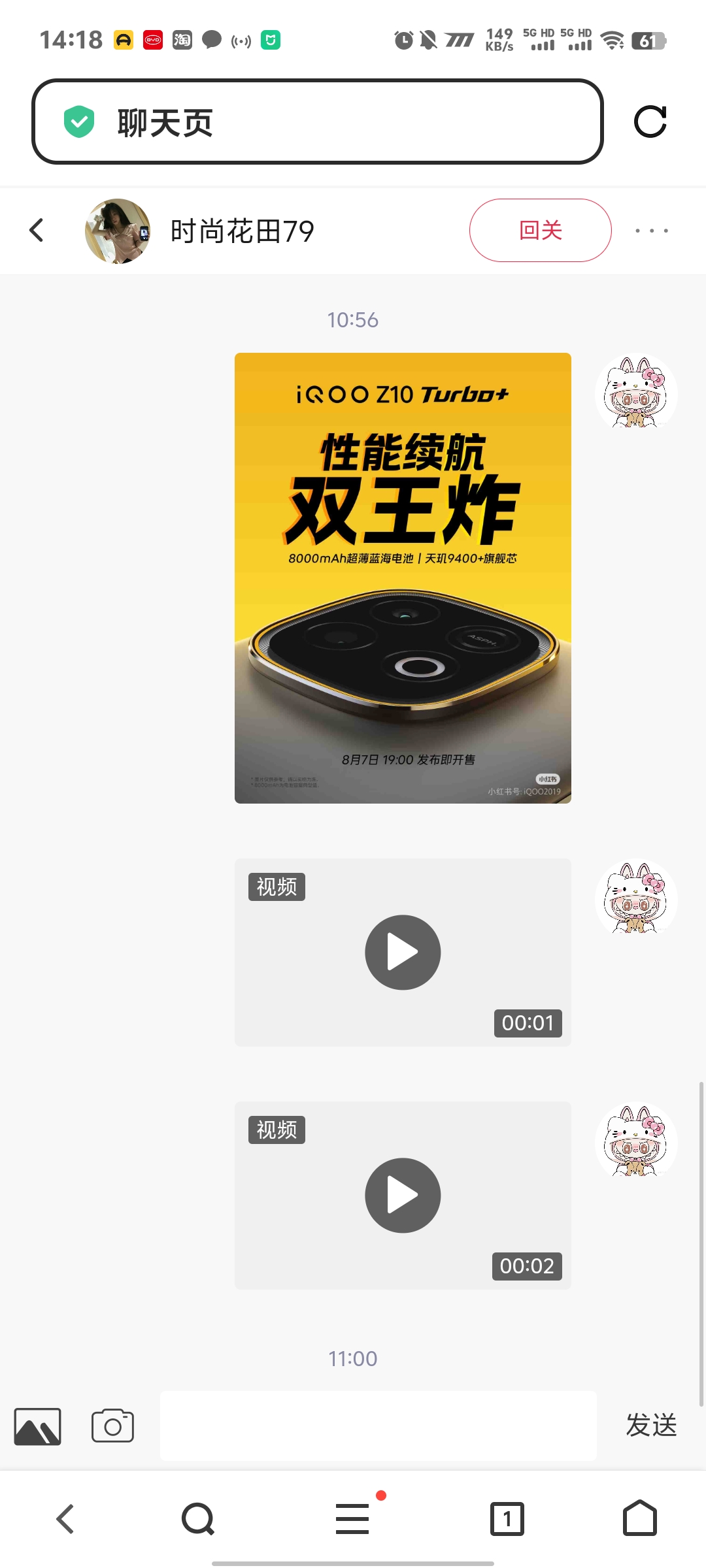Screen dimensions: 706x1568
Task: Open 时尚花田79's profile avatar
Action: (x=118, y=231)
